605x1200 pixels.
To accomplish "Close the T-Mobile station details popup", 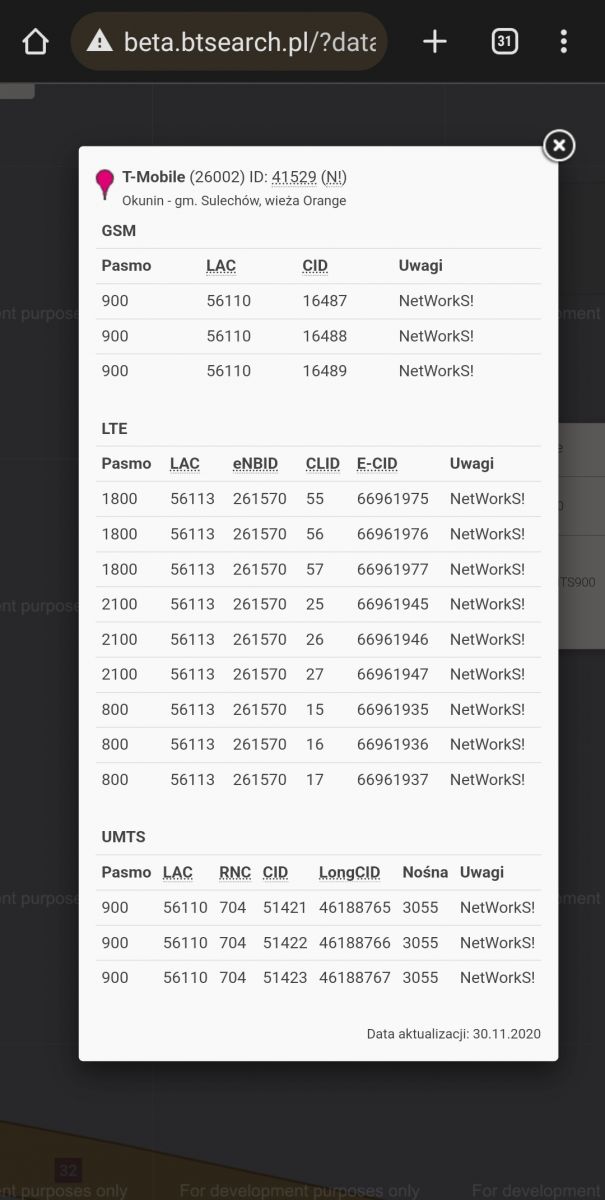I will (x=559, y=146).
